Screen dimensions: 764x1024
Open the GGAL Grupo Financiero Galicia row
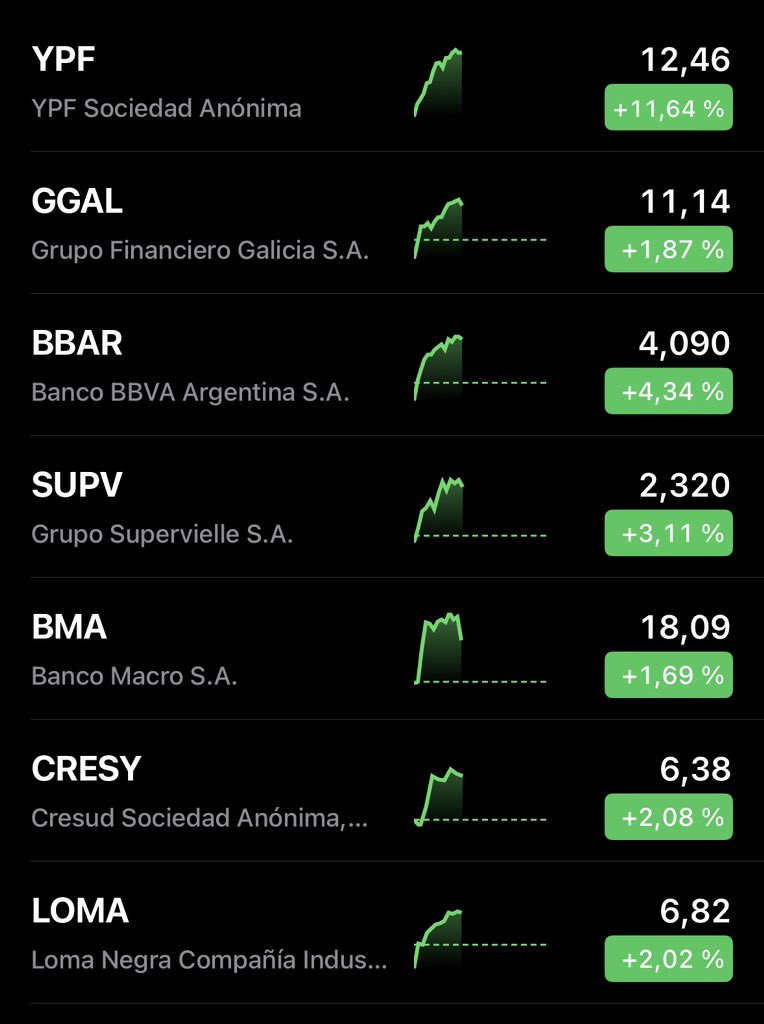[x=200, y=224]
